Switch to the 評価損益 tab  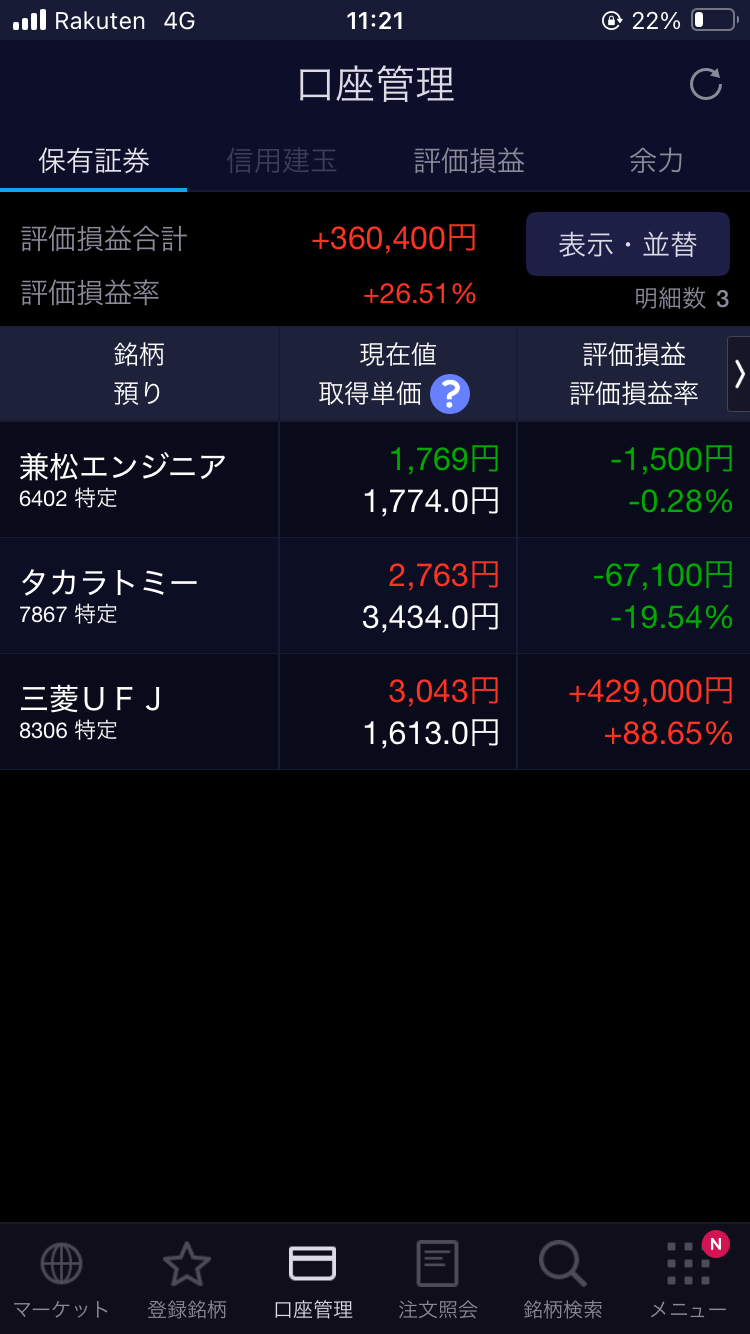[469, 160]
